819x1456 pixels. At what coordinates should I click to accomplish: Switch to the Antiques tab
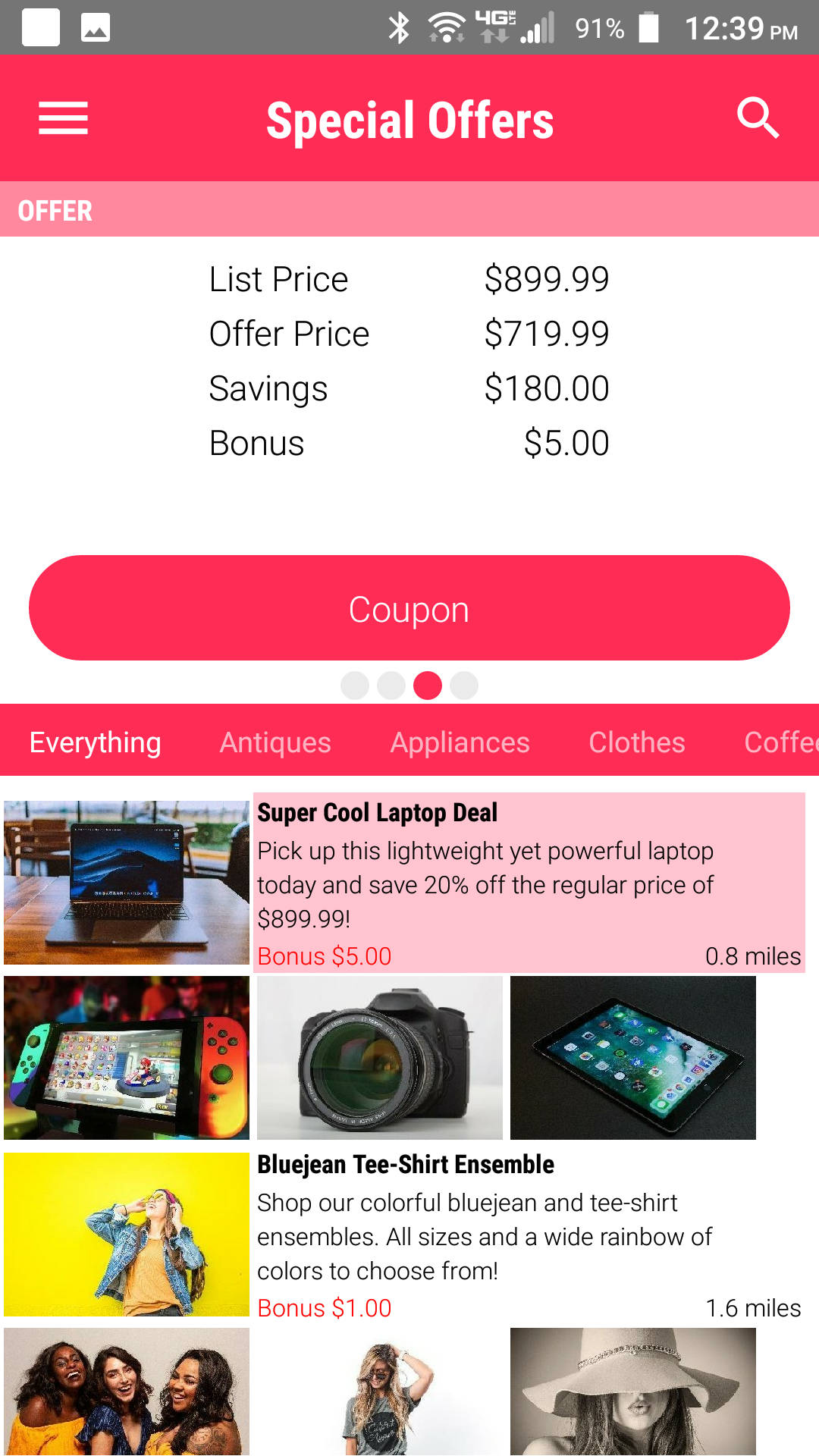click(275, 742)
